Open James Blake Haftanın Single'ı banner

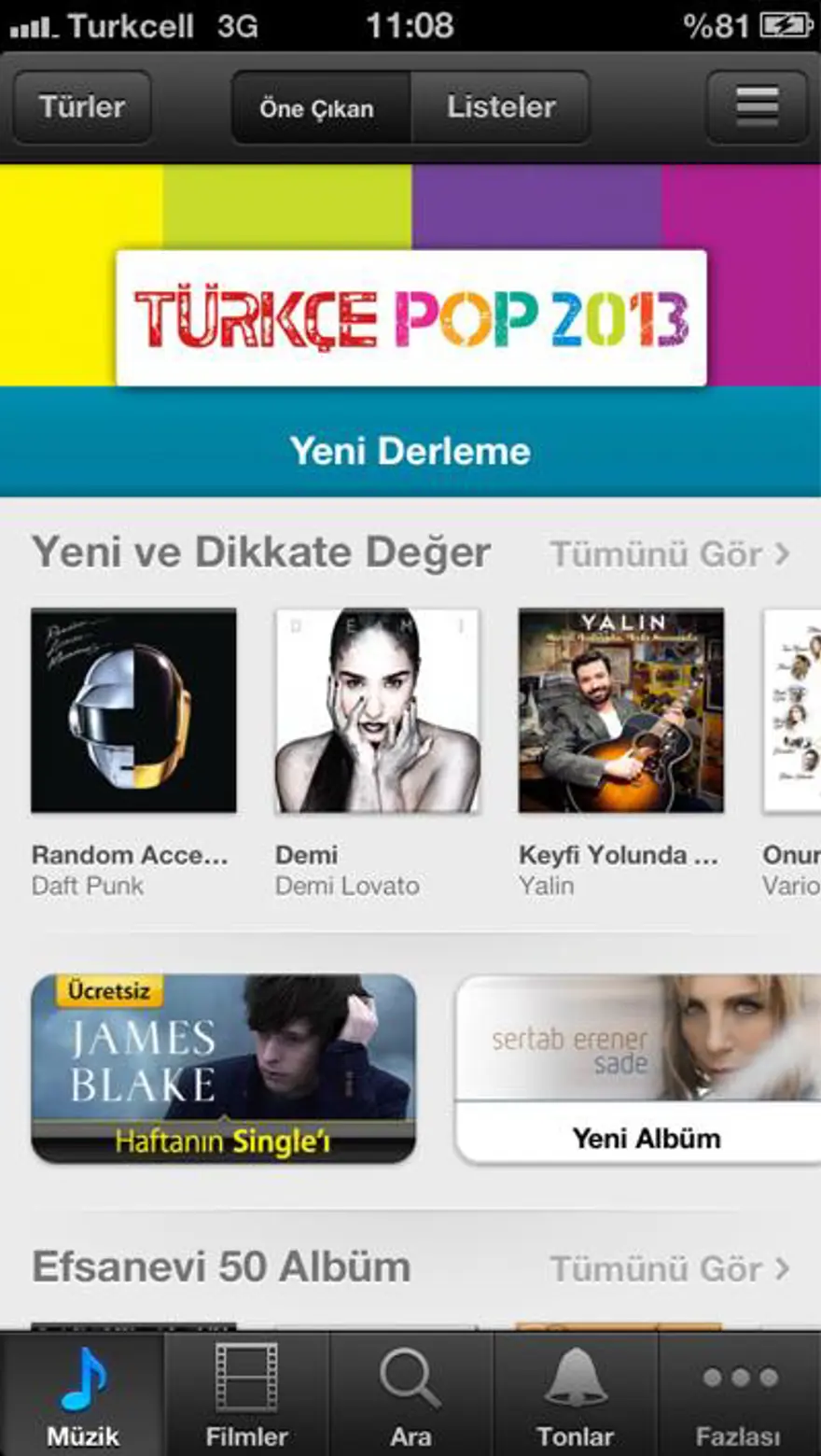224,1069
